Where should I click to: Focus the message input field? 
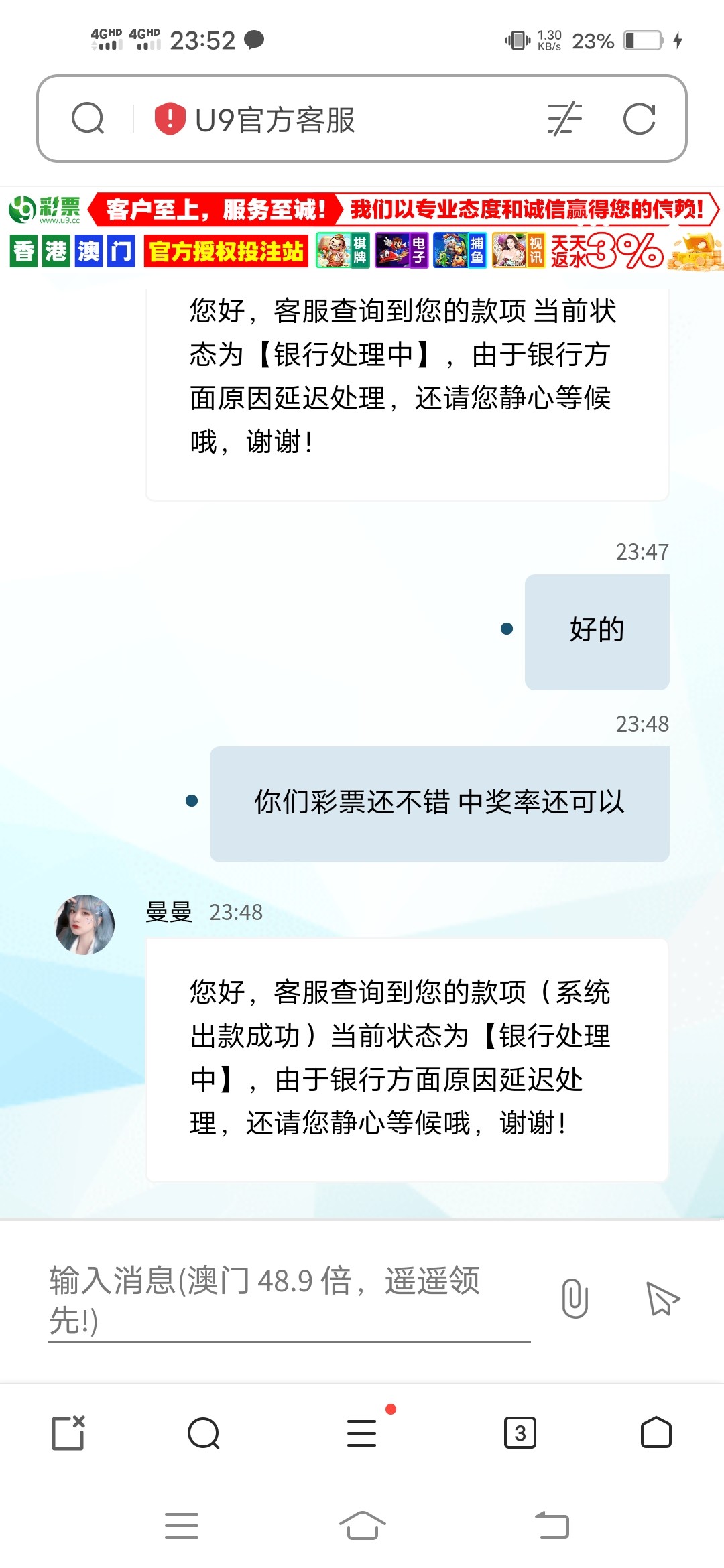coord(288,1299)
